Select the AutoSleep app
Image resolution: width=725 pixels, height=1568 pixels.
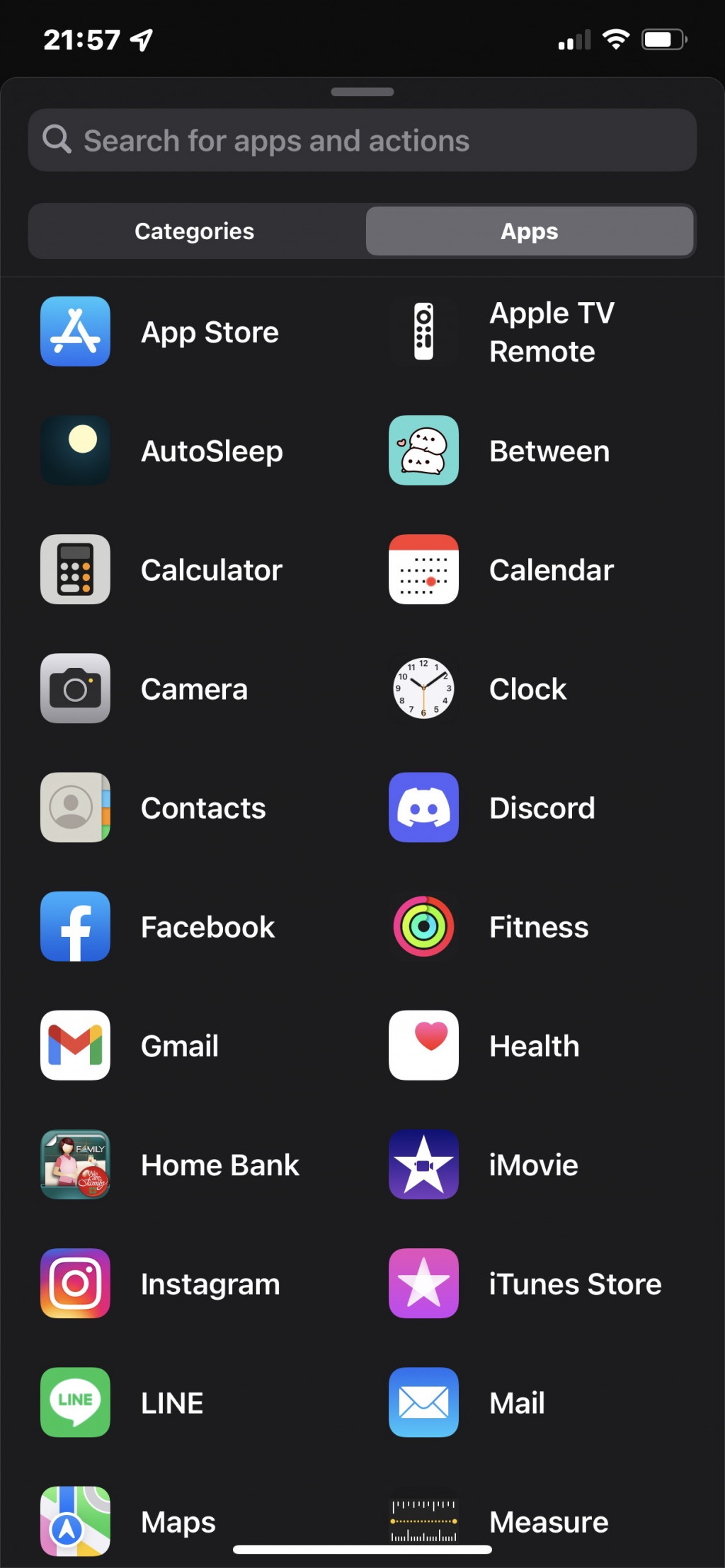162,451
